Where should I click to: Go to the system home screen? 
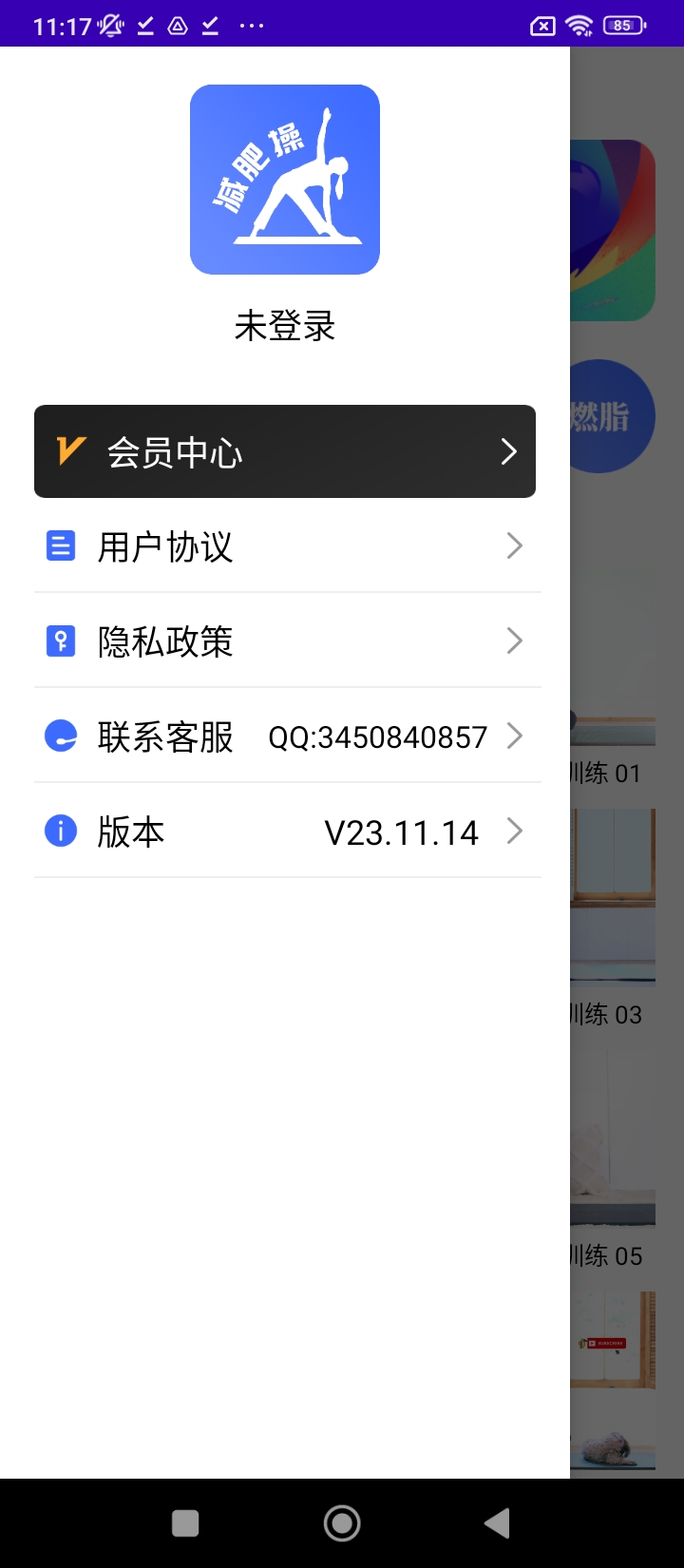(342, 1523)
